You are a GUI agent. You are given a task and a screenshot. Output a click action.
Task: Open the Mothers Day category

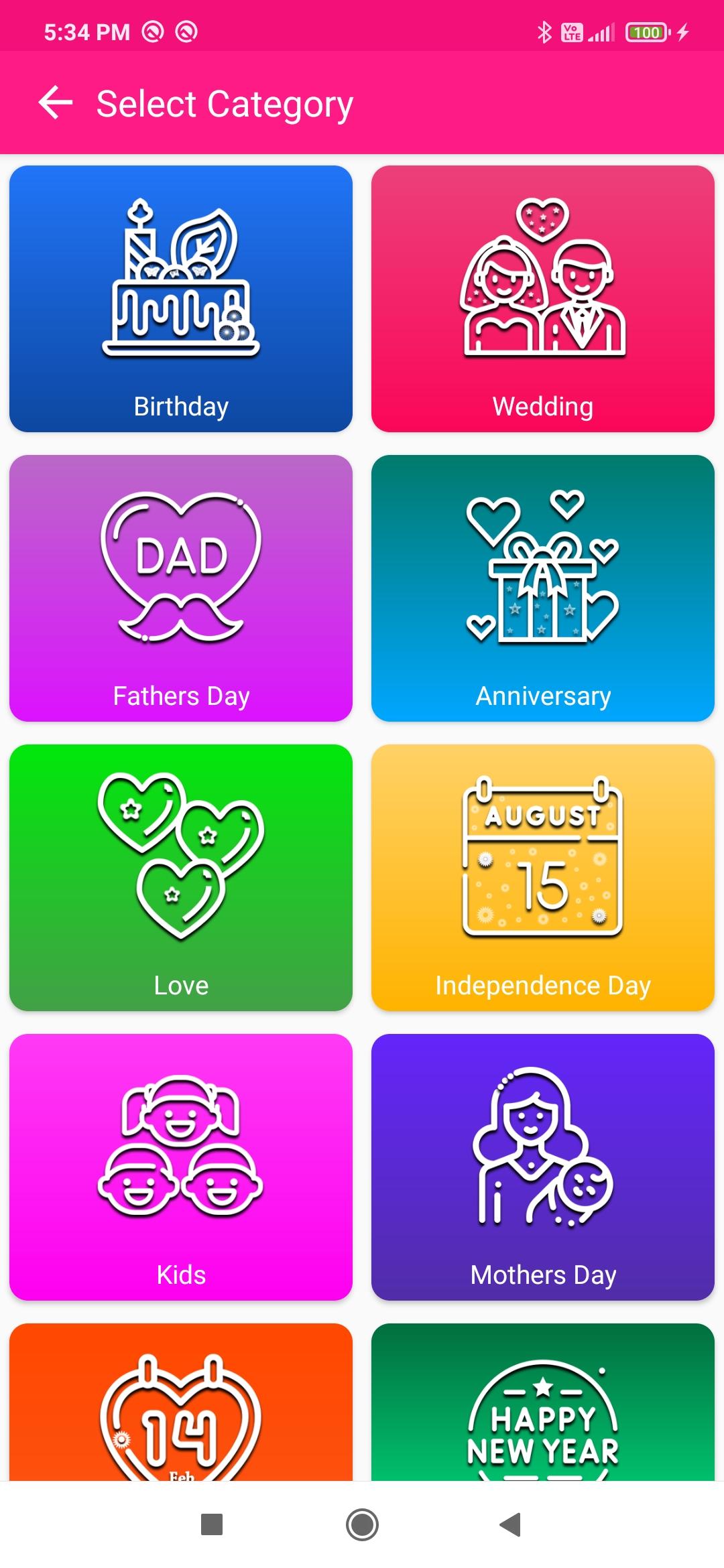(543, 1167)
